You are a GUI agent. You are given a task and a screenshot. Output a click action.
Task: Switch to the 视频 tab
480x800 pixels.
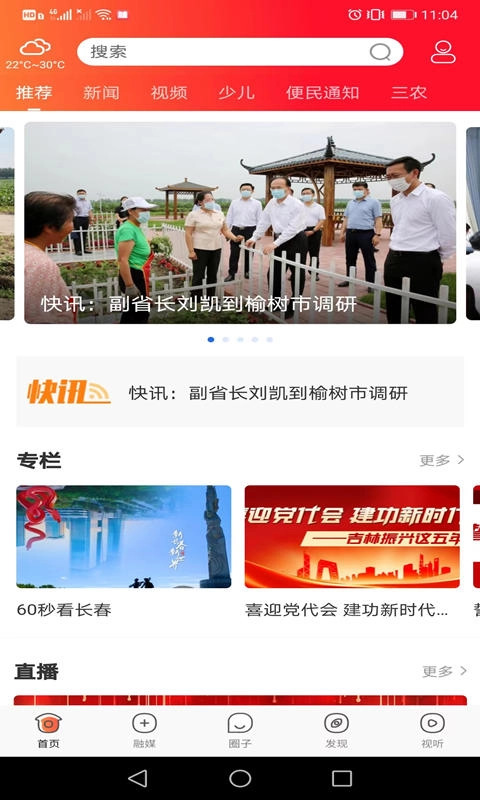(x=169, y=93)
